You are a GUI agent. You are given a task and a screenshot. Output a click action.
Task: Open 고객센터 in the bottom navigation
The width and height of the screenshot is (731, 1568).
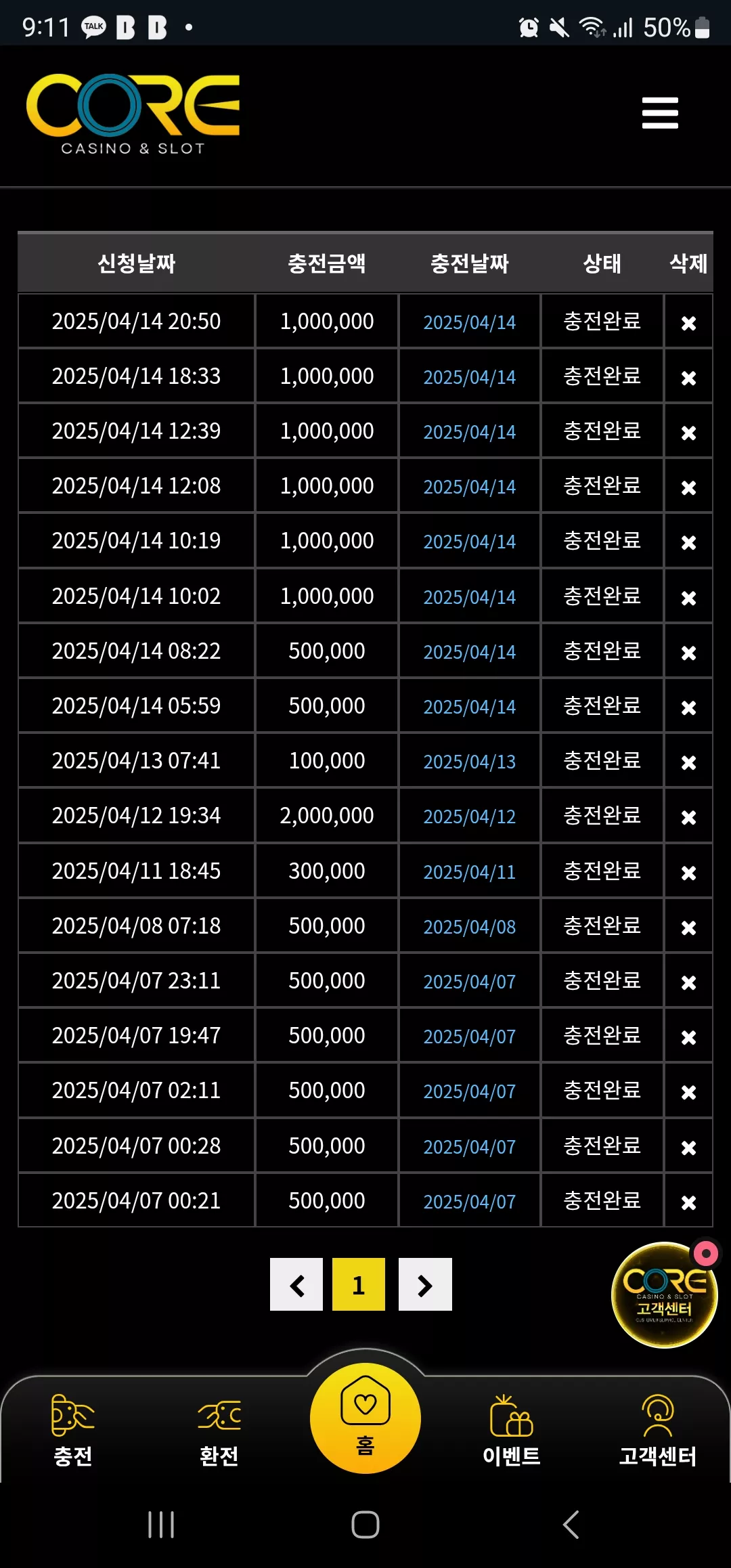pyautogui.click(x=658, y=1430)
